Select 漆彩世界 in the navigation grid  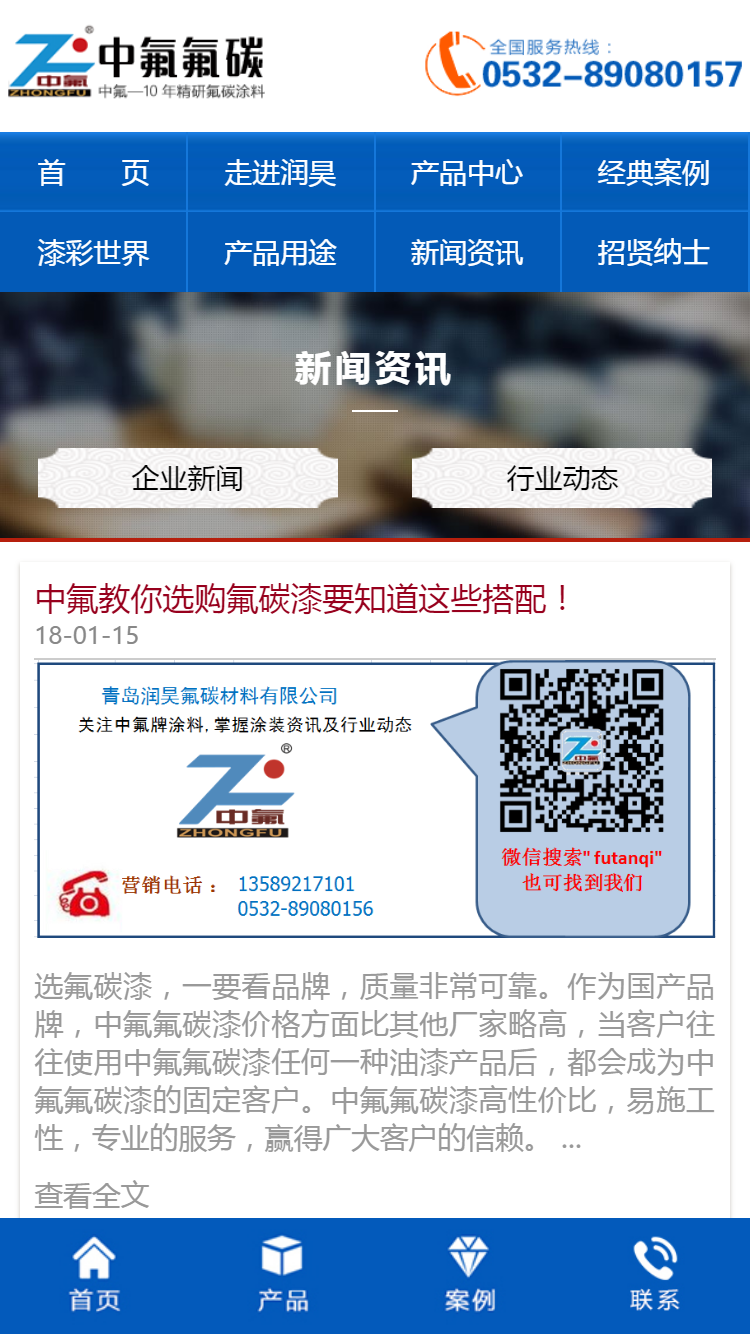(x=93, y=252)
